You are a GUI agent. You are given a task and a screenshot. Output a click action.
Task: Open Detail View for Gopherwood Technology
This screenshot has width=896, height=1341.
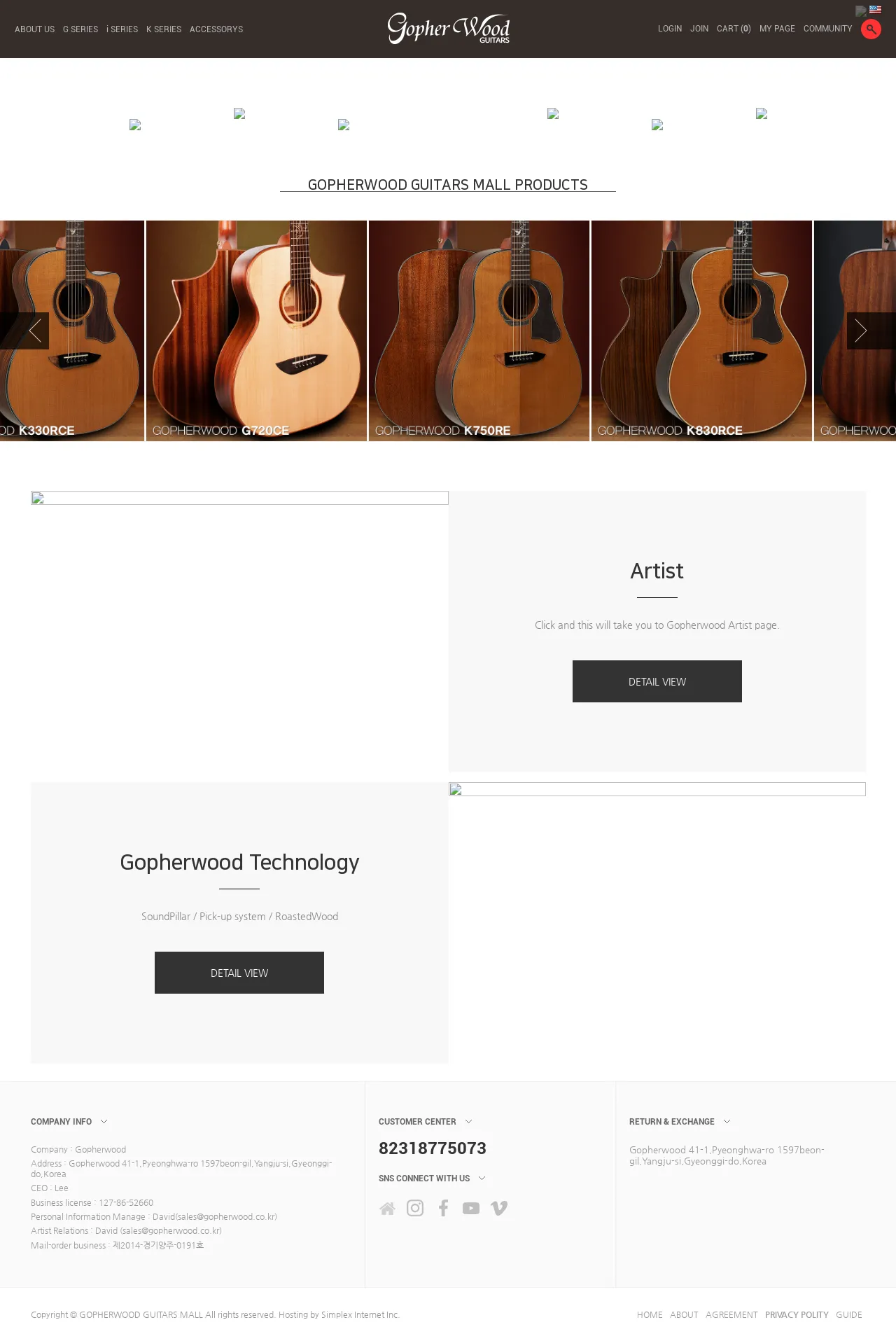(x=239, y=973)
